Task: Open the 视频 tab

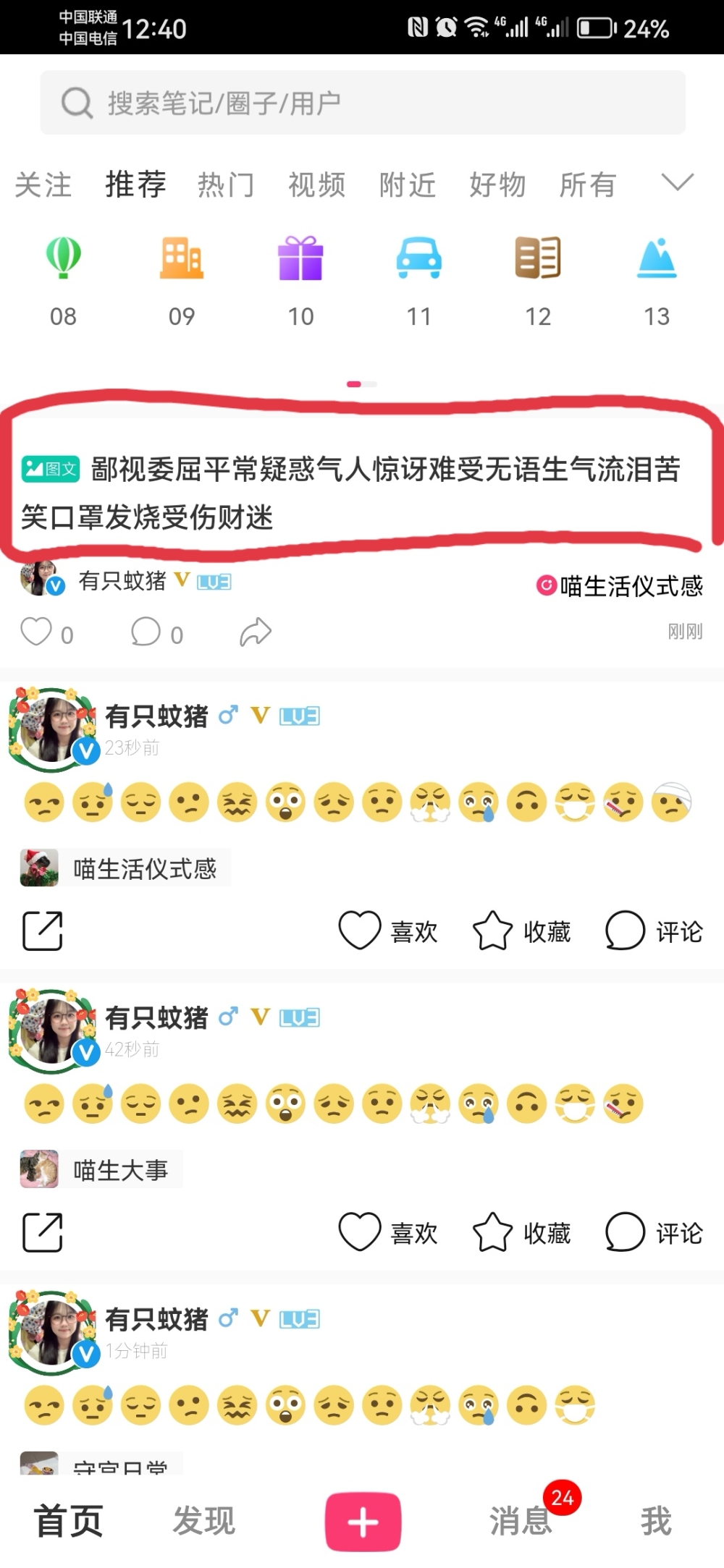Action: pos(316,185)
